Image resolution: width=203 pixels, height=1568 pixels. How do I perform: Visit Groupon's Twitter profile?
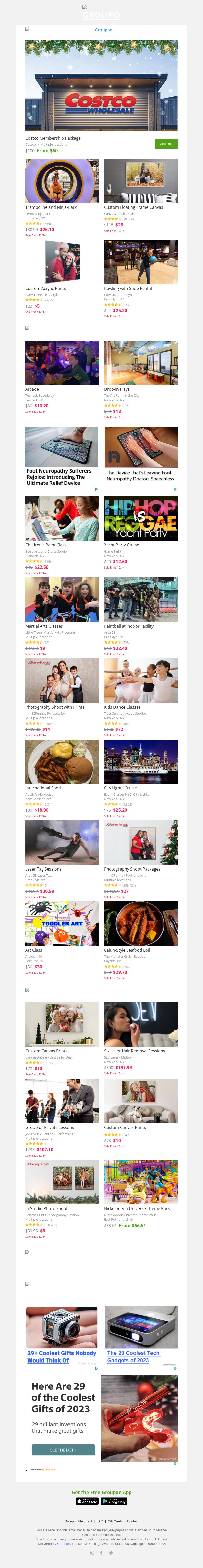[x=110, y=1553]
